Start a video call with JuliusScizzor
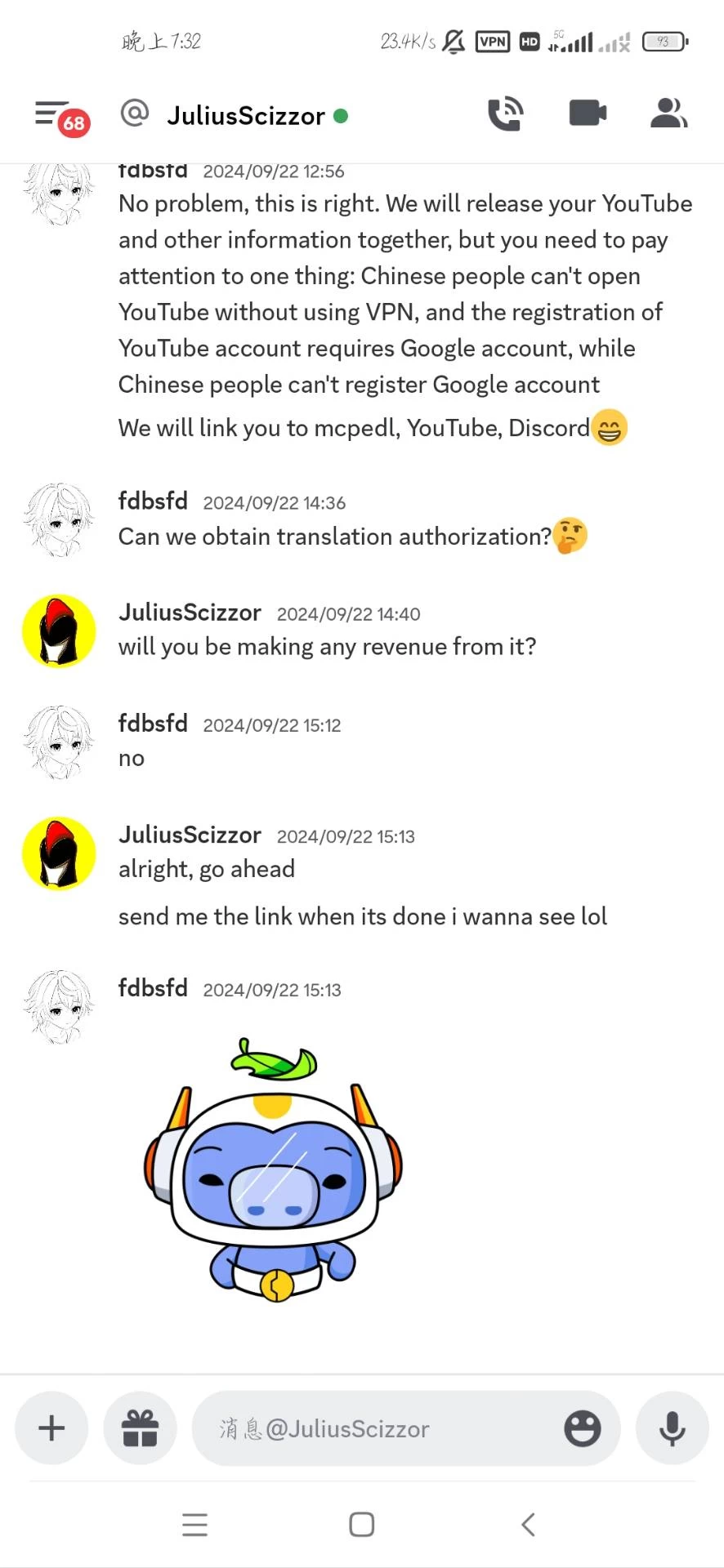The height and width of the screenshot is (1568, 724). coord(588,114)
